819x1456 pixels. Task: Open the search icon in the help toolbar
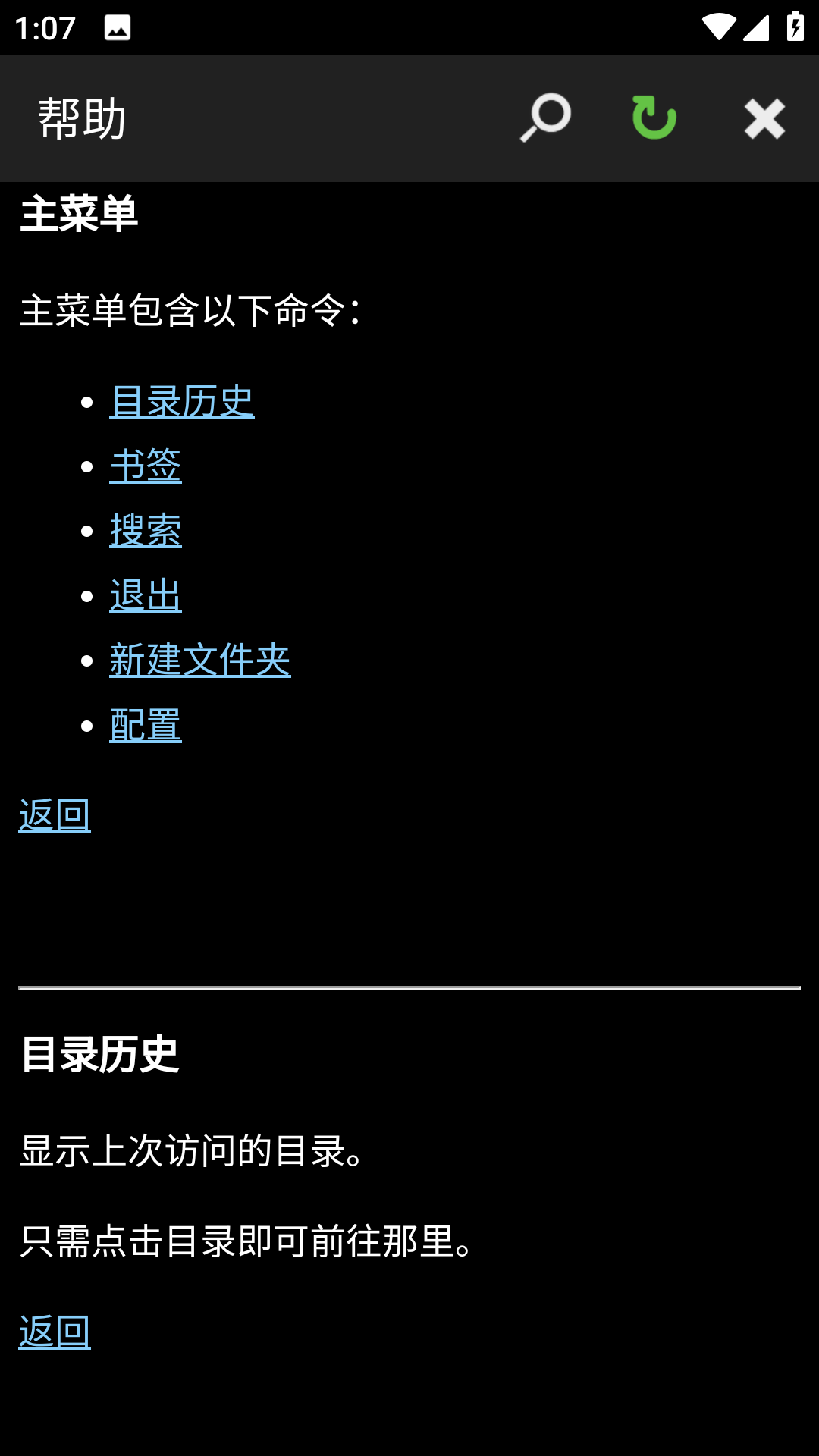545,118
